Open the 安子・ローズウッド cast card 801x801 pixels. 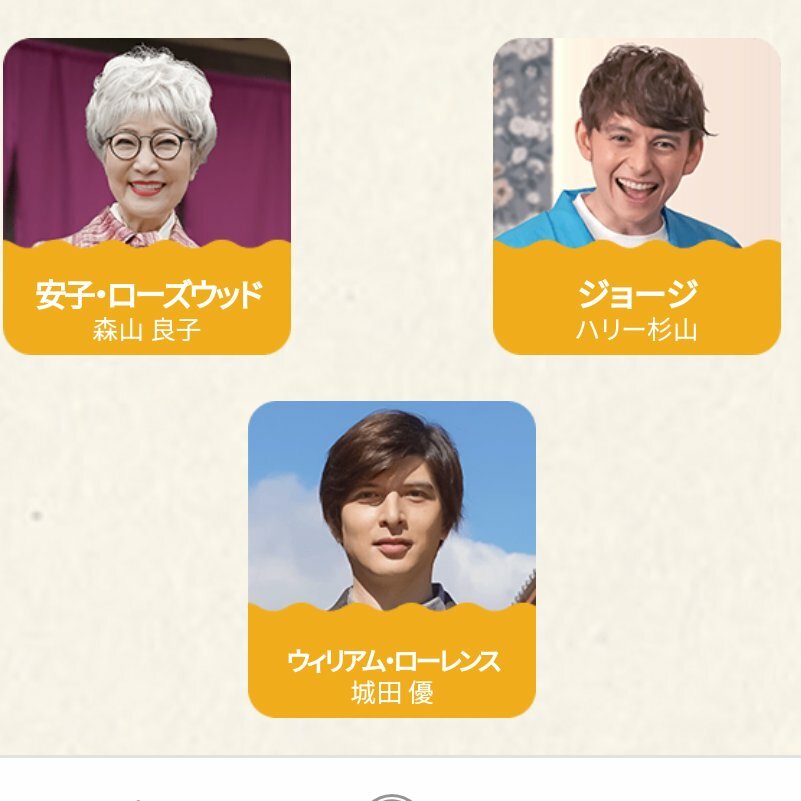coord(147,196)
